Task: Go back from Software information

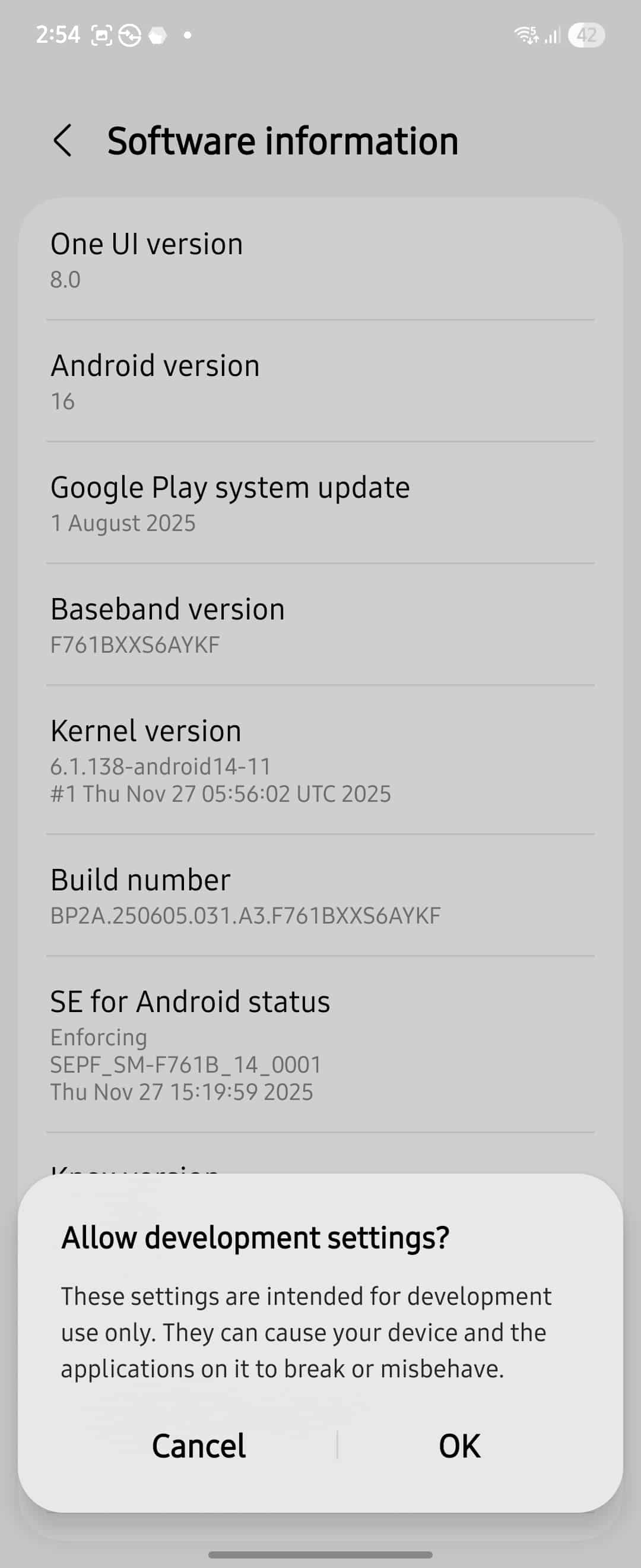Action: [63, 141]
